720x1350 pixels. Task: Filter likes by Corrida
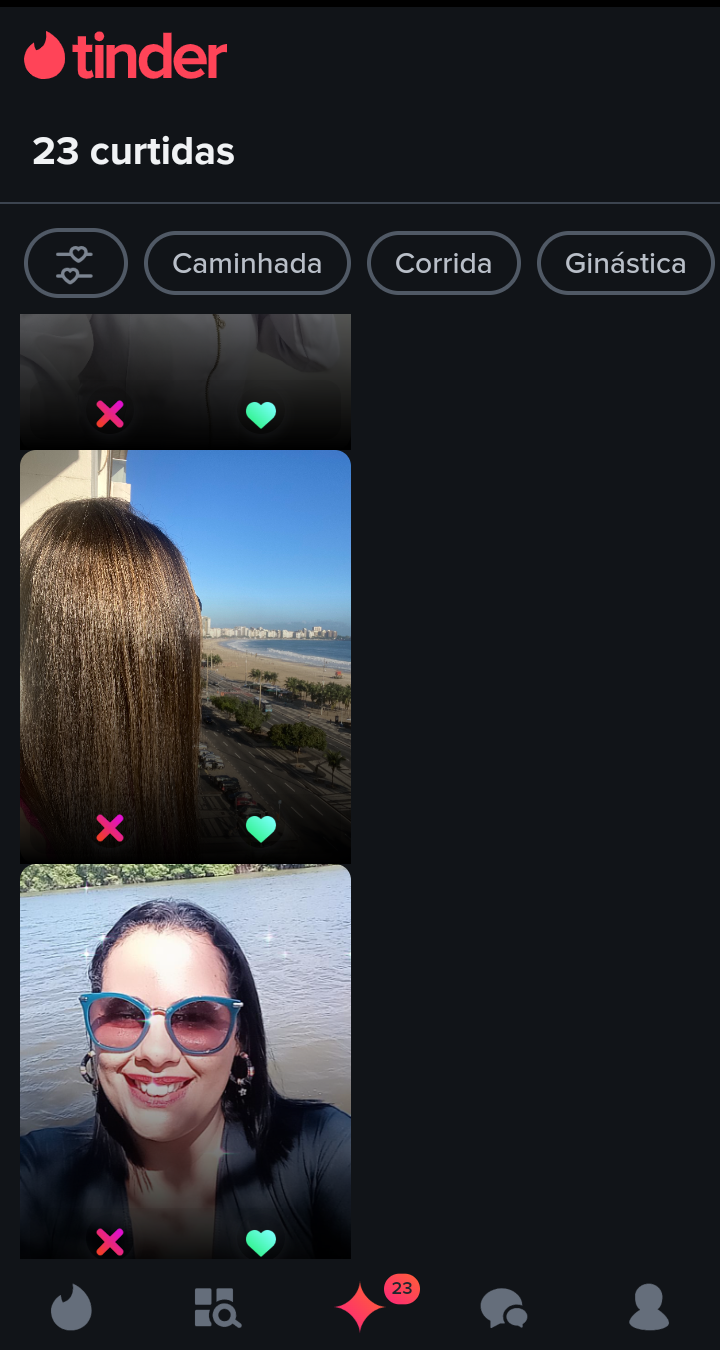click(443, 263)
